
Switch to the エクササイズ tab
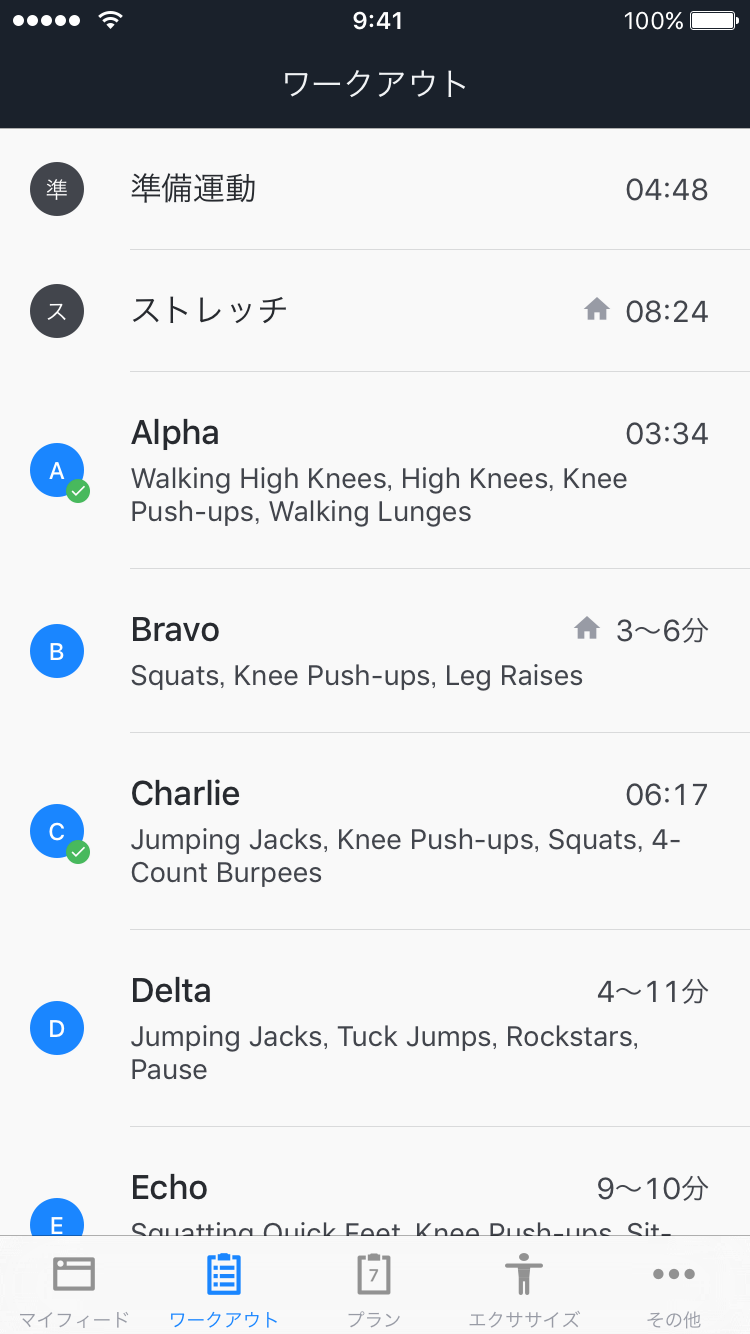pos(524,1286)
